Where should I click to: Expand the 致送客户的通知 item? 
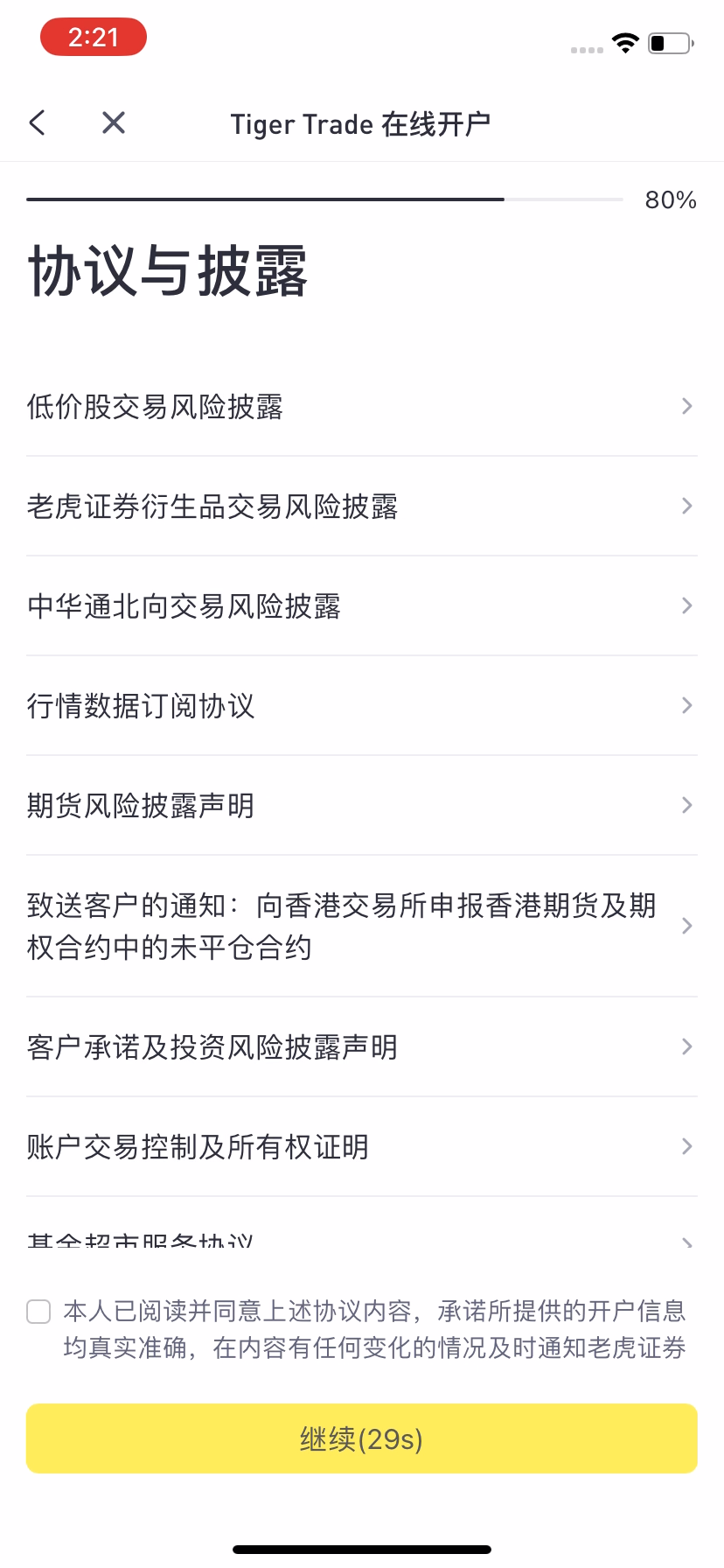click(686, 925)
